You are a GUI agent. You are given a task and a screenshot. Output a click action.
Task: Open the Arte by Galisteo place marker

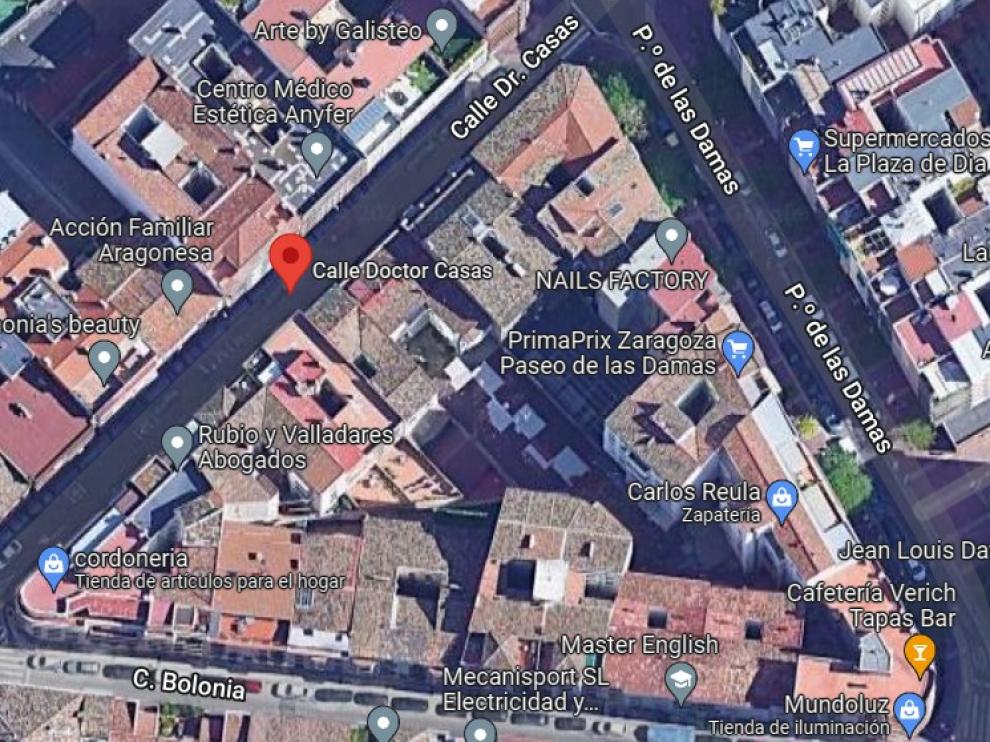pyautogui.click(x=441, y=28)
